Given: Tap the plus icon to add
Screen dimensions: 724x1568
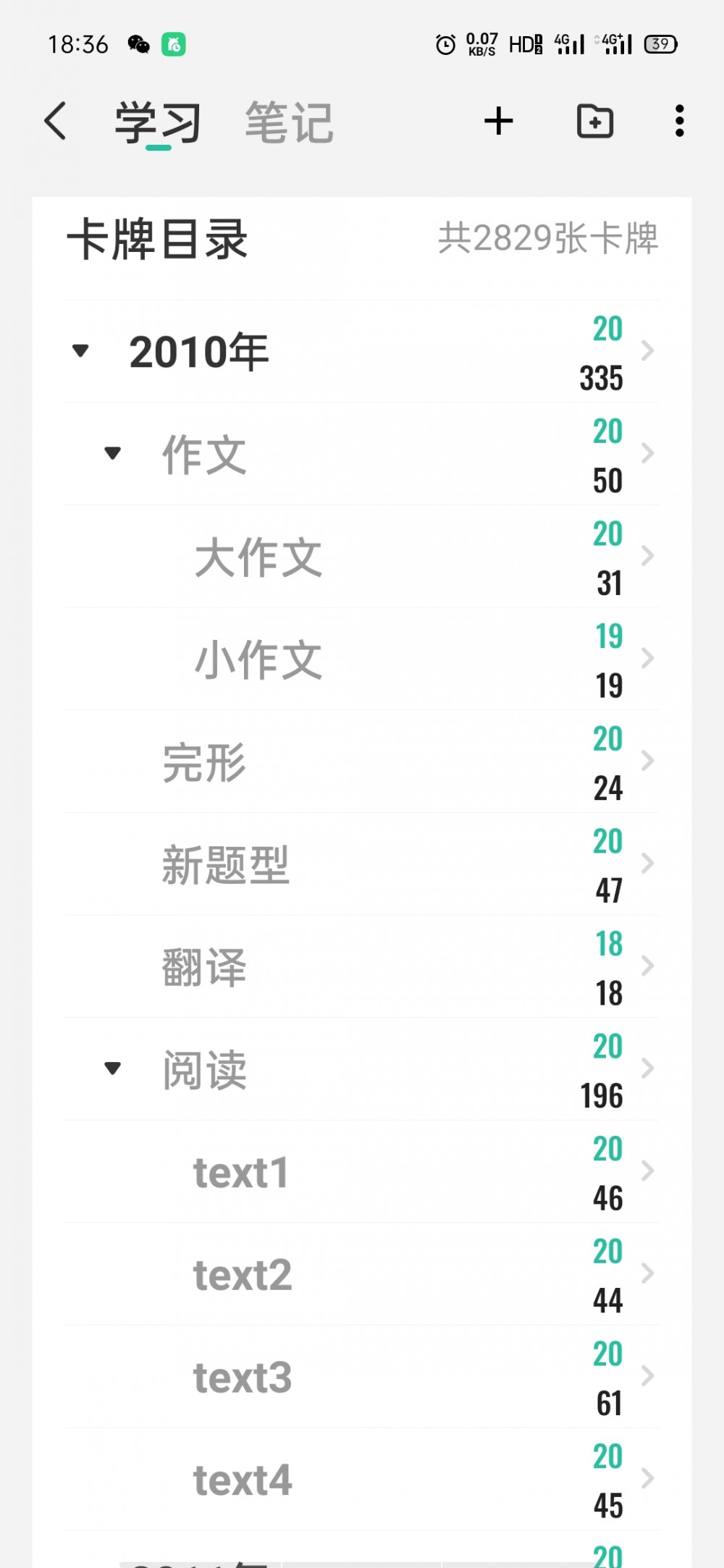Looking at the screenshot, I should (x=499, y=121).
